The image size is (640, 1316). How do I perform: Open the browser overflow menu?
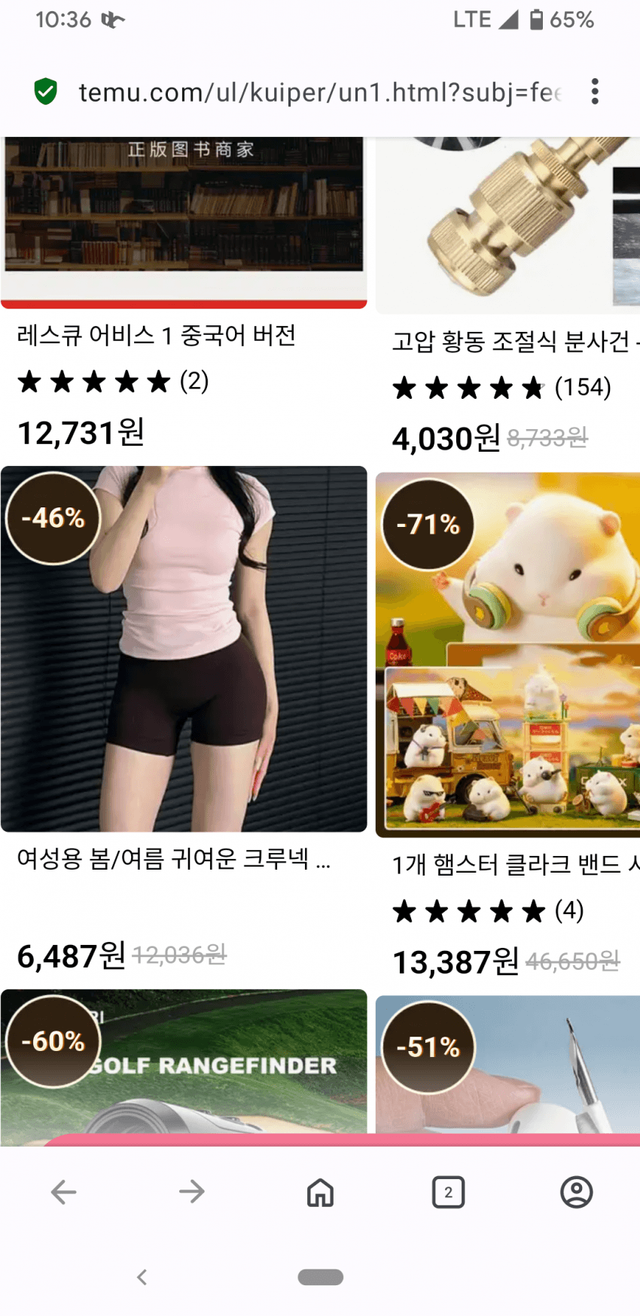(595, 92)
